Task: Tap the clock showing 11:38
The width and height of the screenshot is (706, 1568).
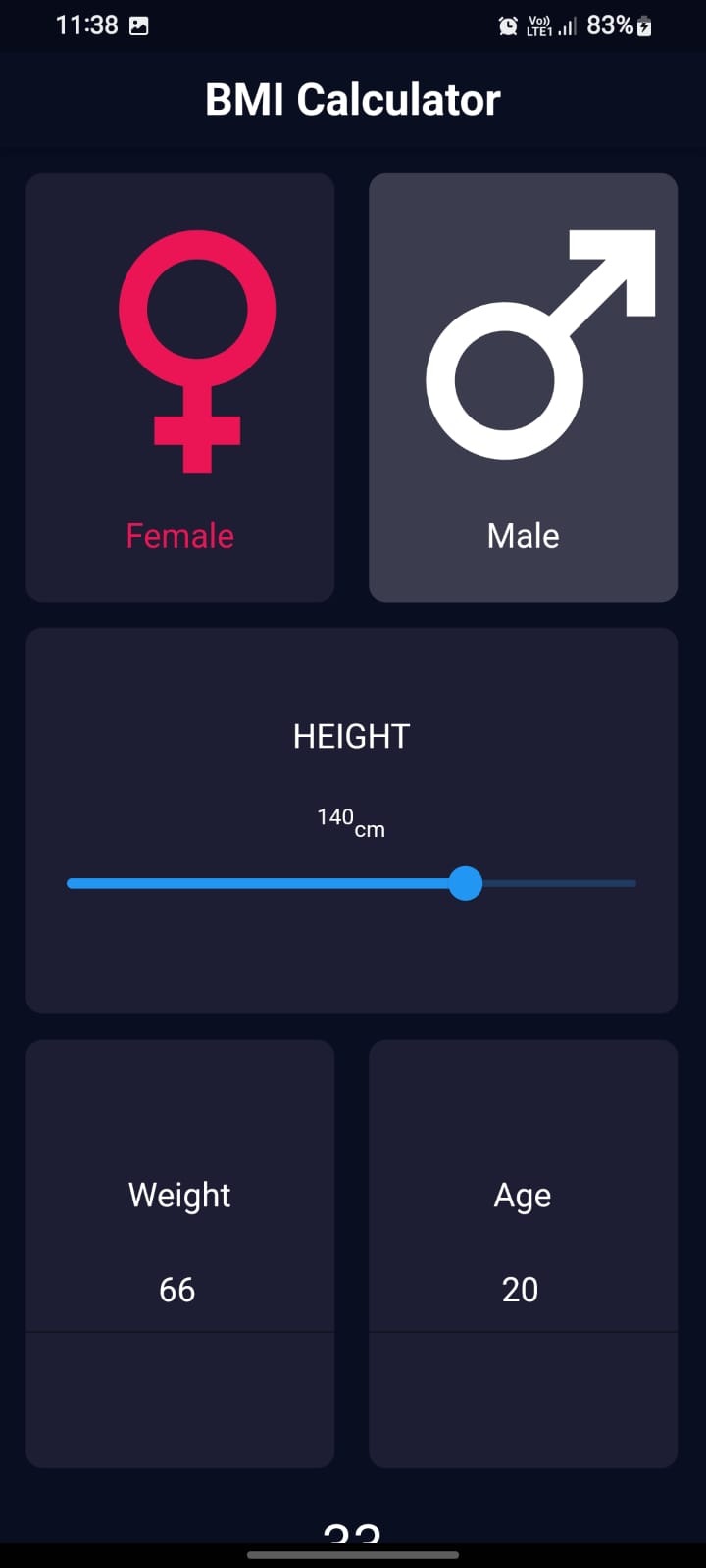Action: pyautogui.click(x=86, y=24)
